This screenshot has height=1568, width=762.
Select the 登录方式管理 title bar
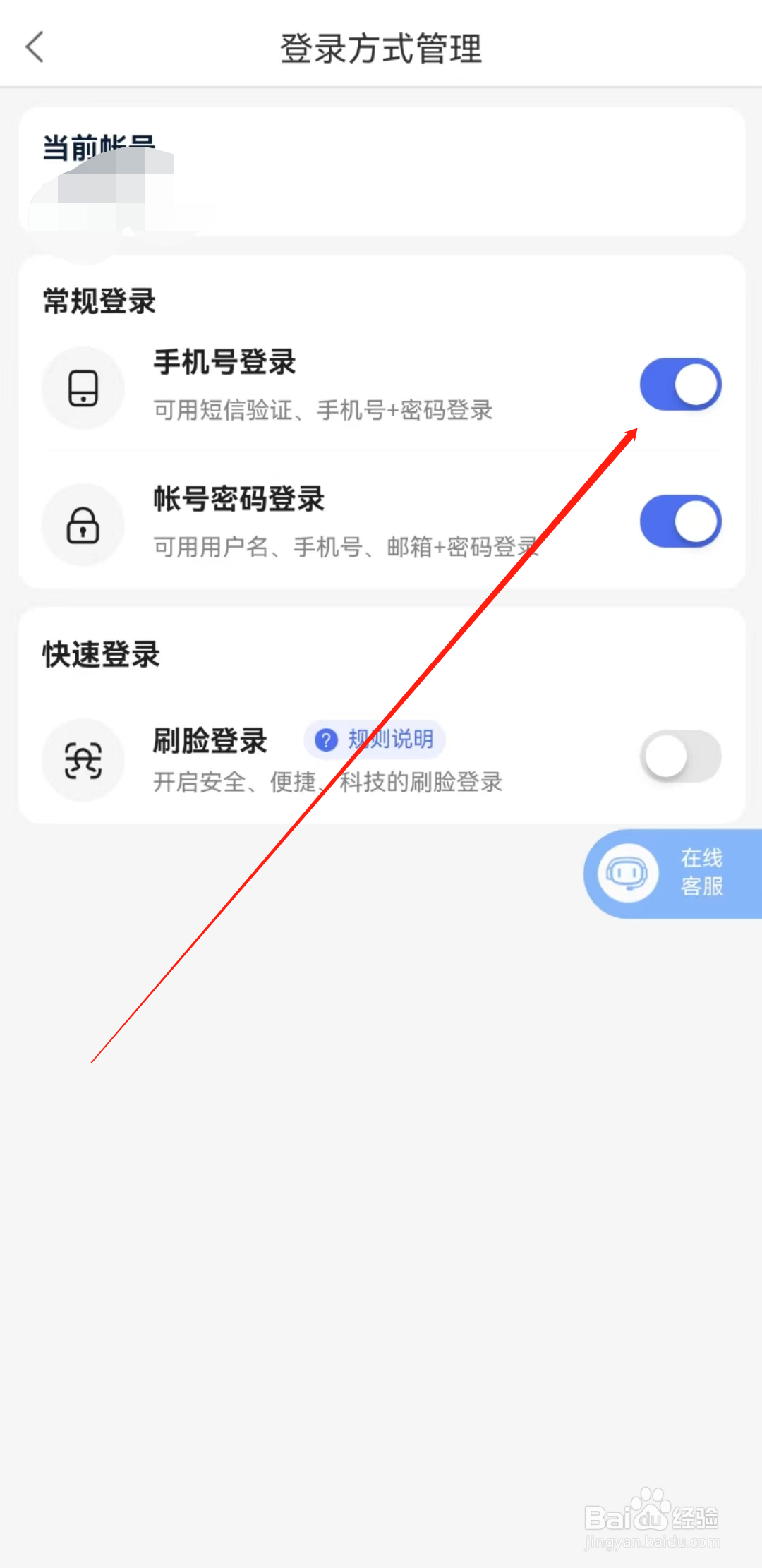[x=381, y=49]
